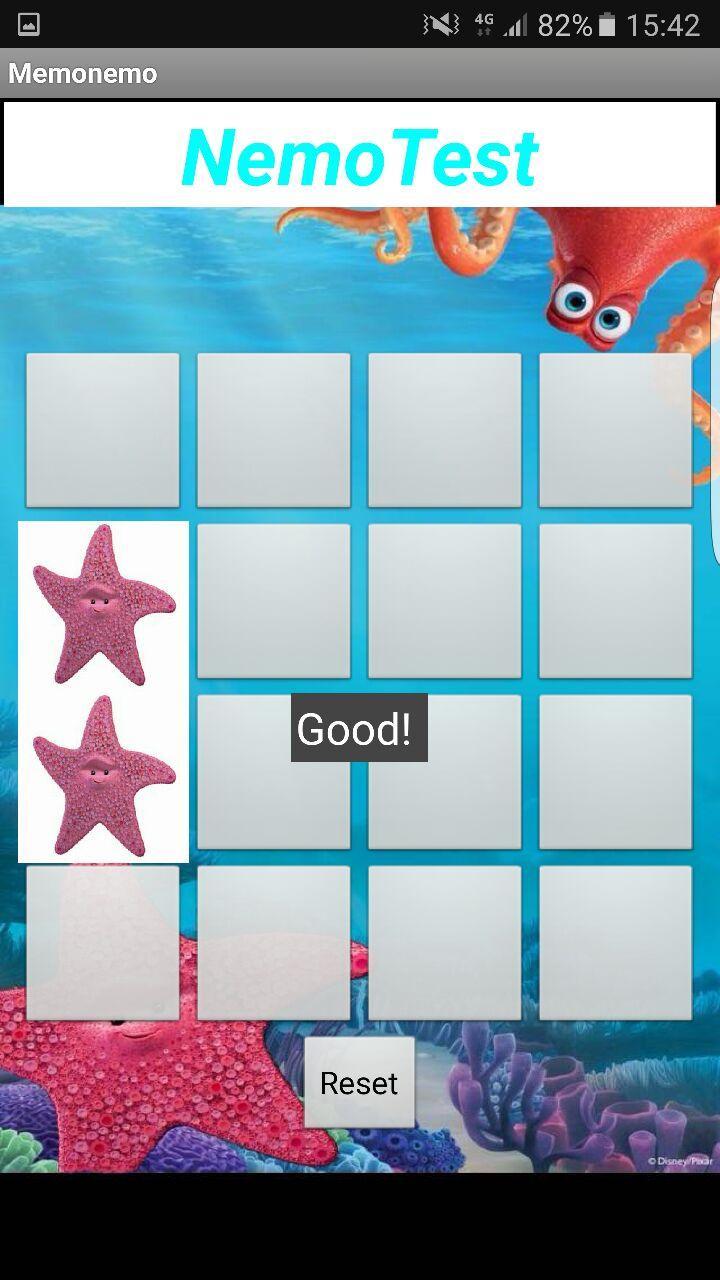This screenshot has height=1280, width=720.
Task: Flip the rightmost card in row three
Action: point(615,770)
